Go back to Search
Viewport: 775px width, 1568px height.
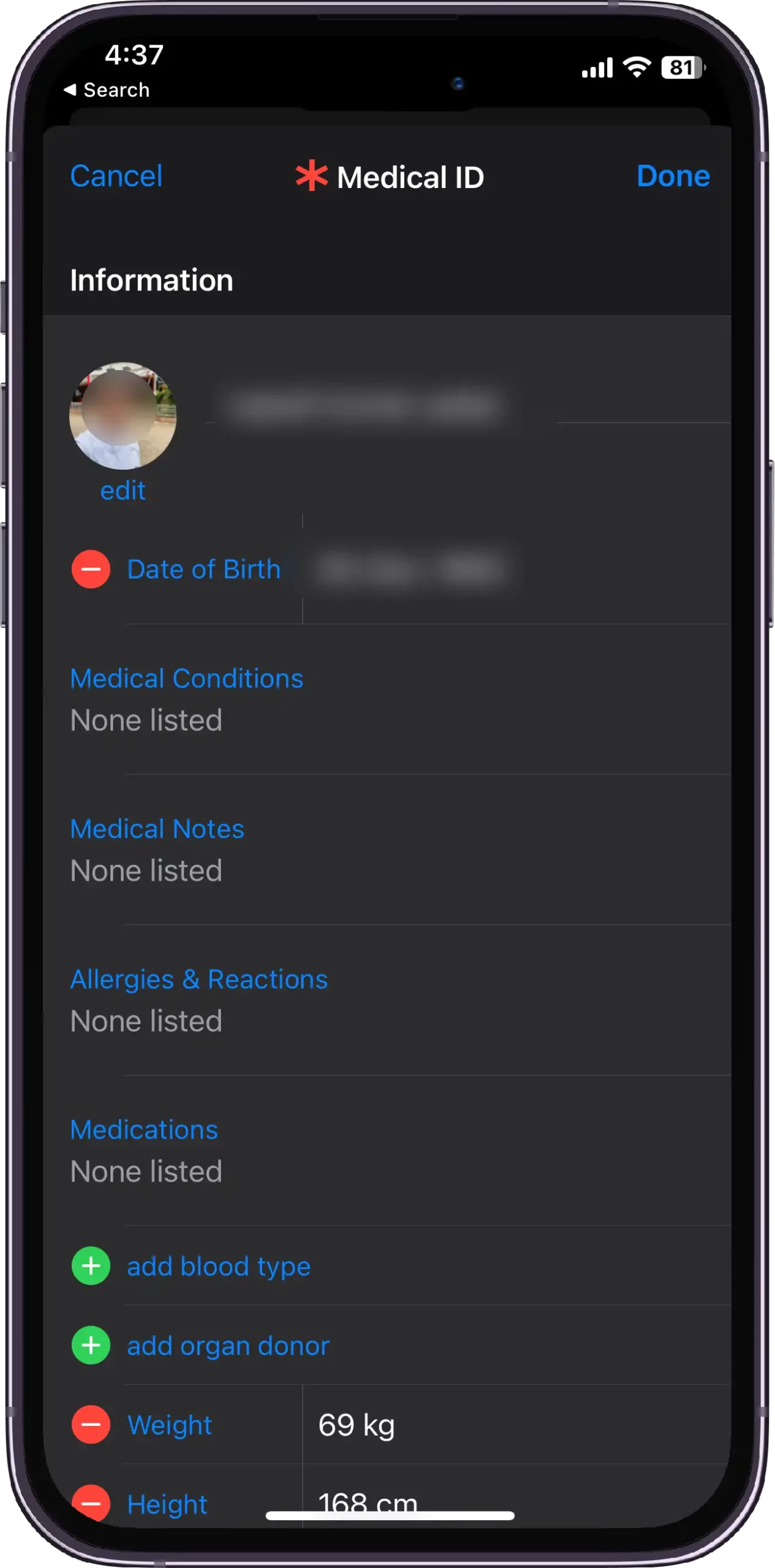(107, 90)
